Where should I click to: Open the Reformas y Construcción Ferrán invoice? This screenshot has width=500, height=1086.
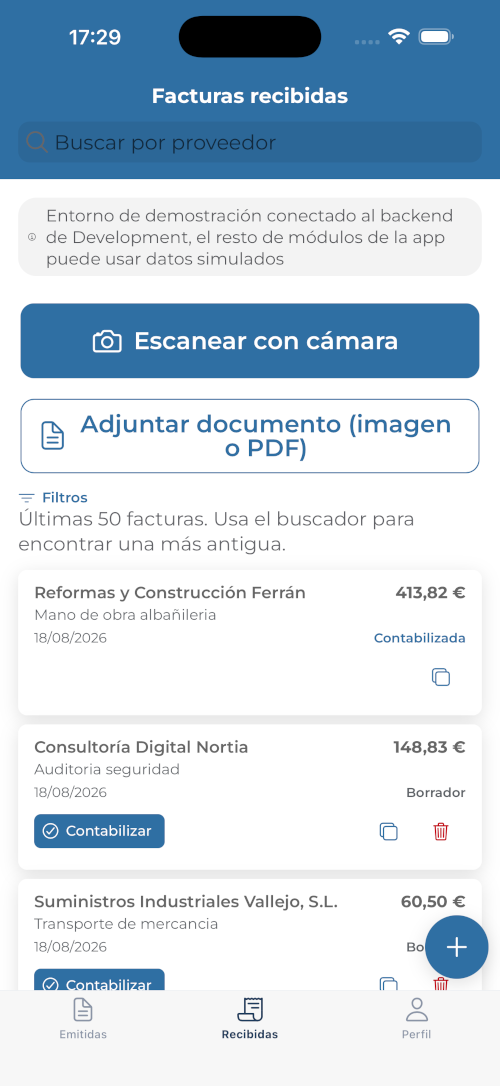pos(250,642)
